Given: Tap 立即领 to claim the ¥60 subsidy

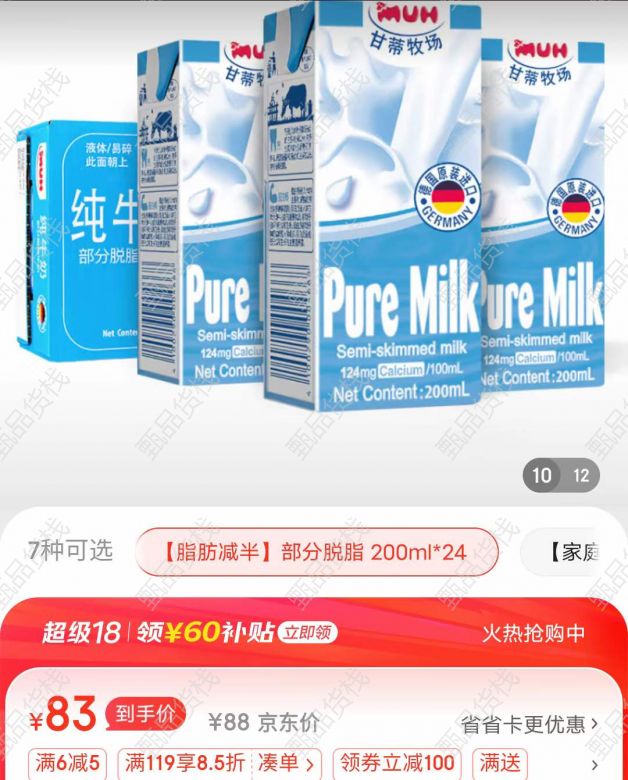Looking at the screenshot, I should coord(307,633).
